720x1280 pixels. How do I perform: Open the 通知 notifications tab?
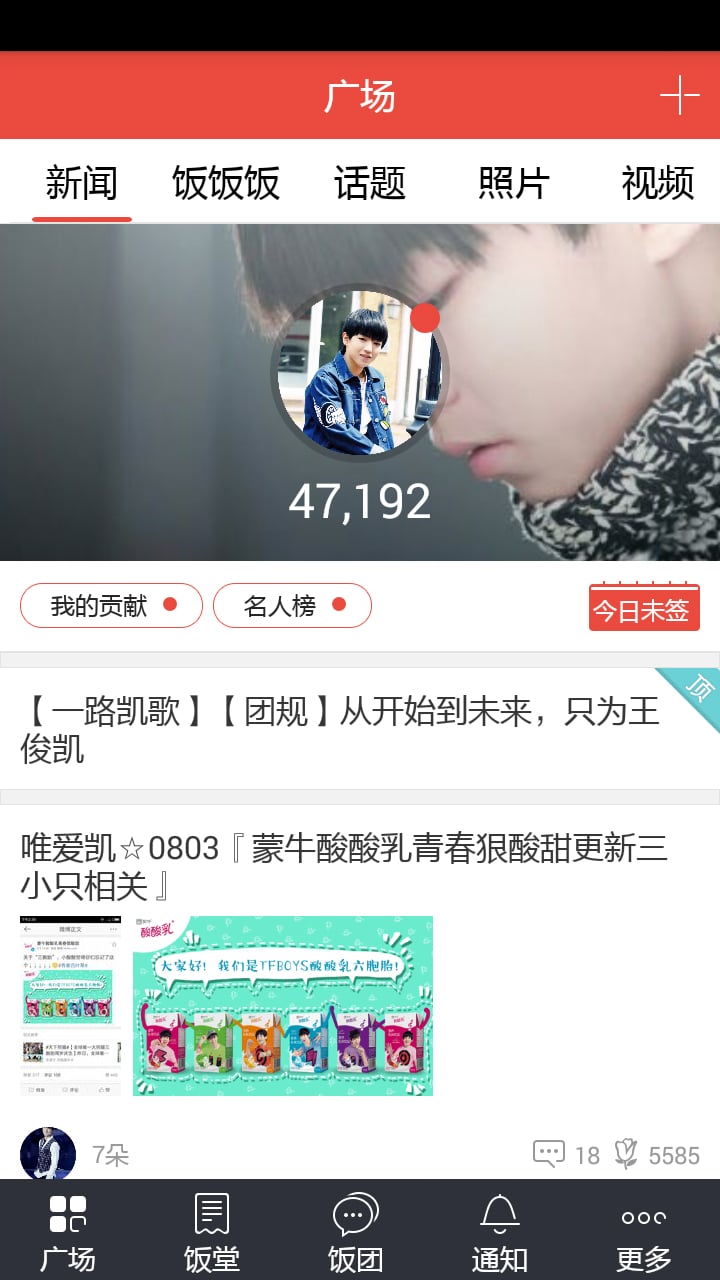500,1232
